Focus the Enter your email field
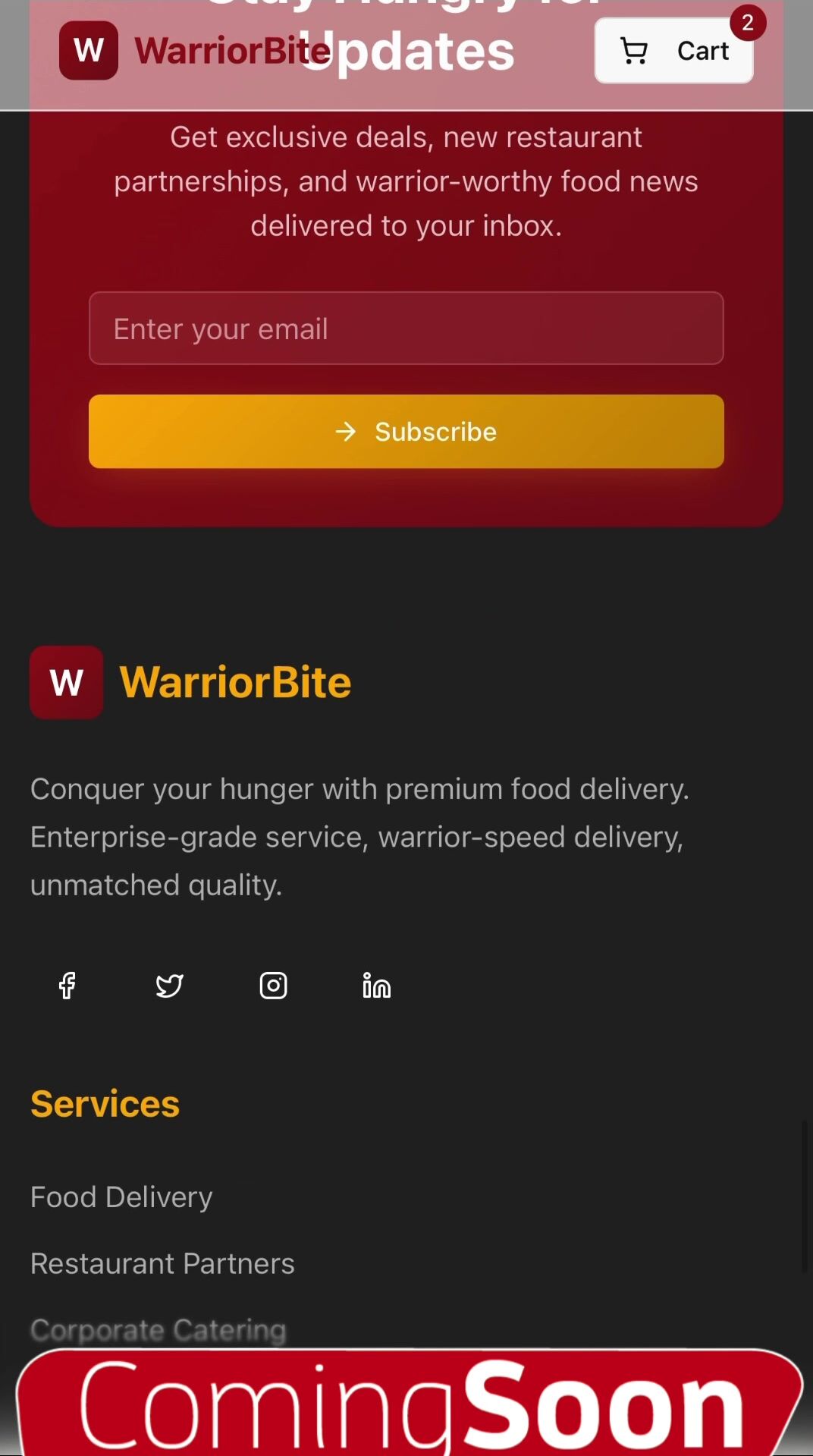 (x=406, y=329)
